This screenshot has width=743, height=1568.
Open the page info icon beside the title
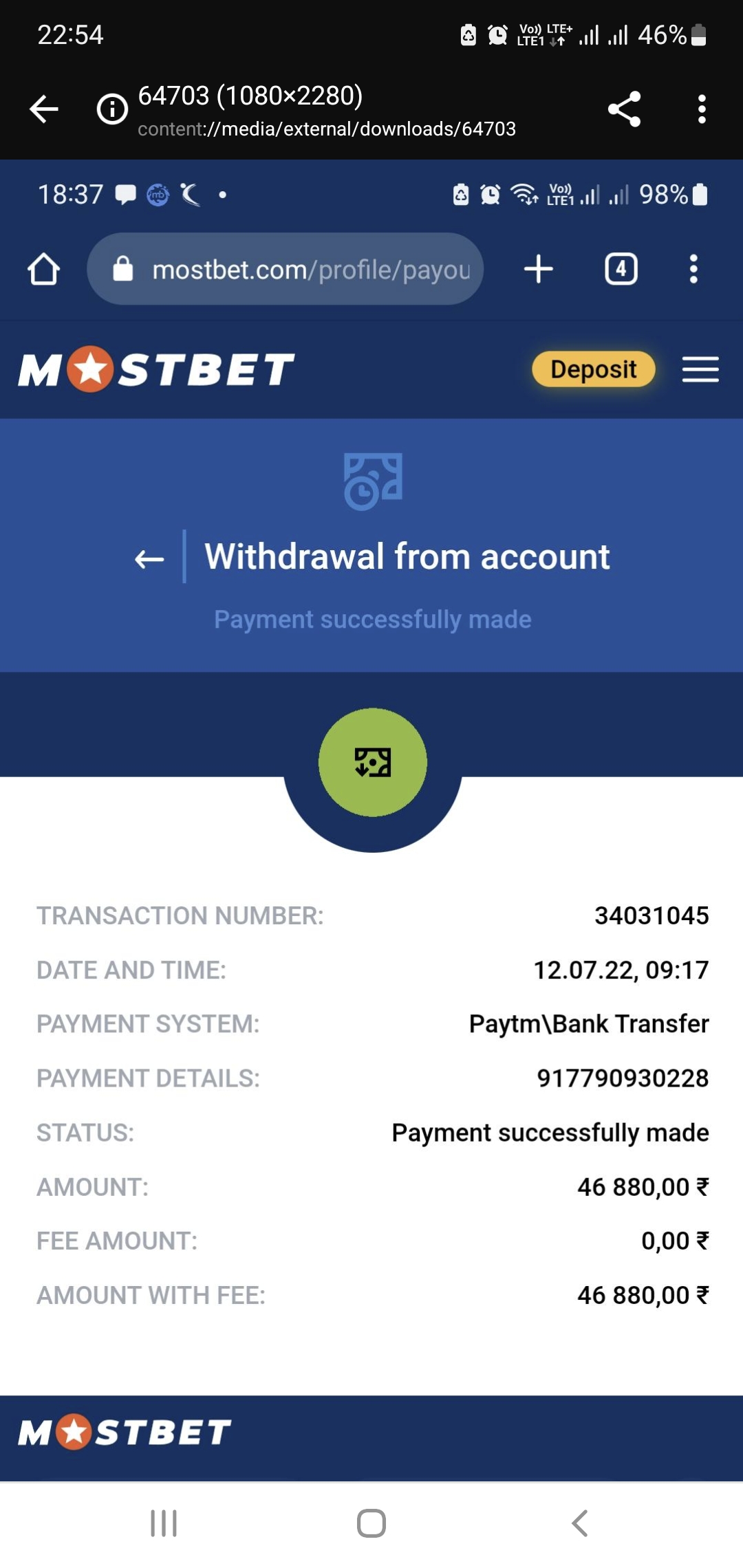click(112, 109)
